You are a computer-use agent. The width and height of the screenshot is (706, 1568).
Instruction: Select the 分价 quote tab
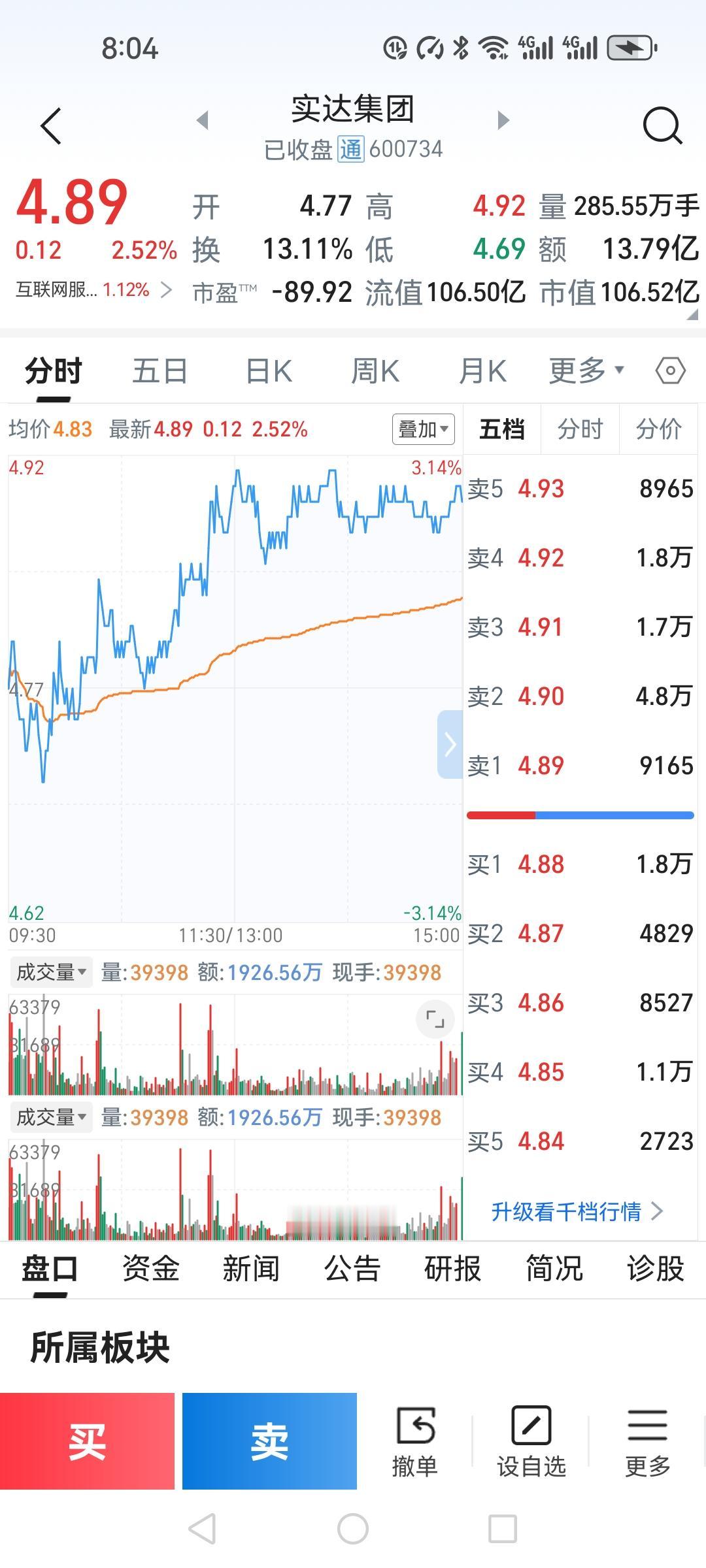(x=658, y=429)
